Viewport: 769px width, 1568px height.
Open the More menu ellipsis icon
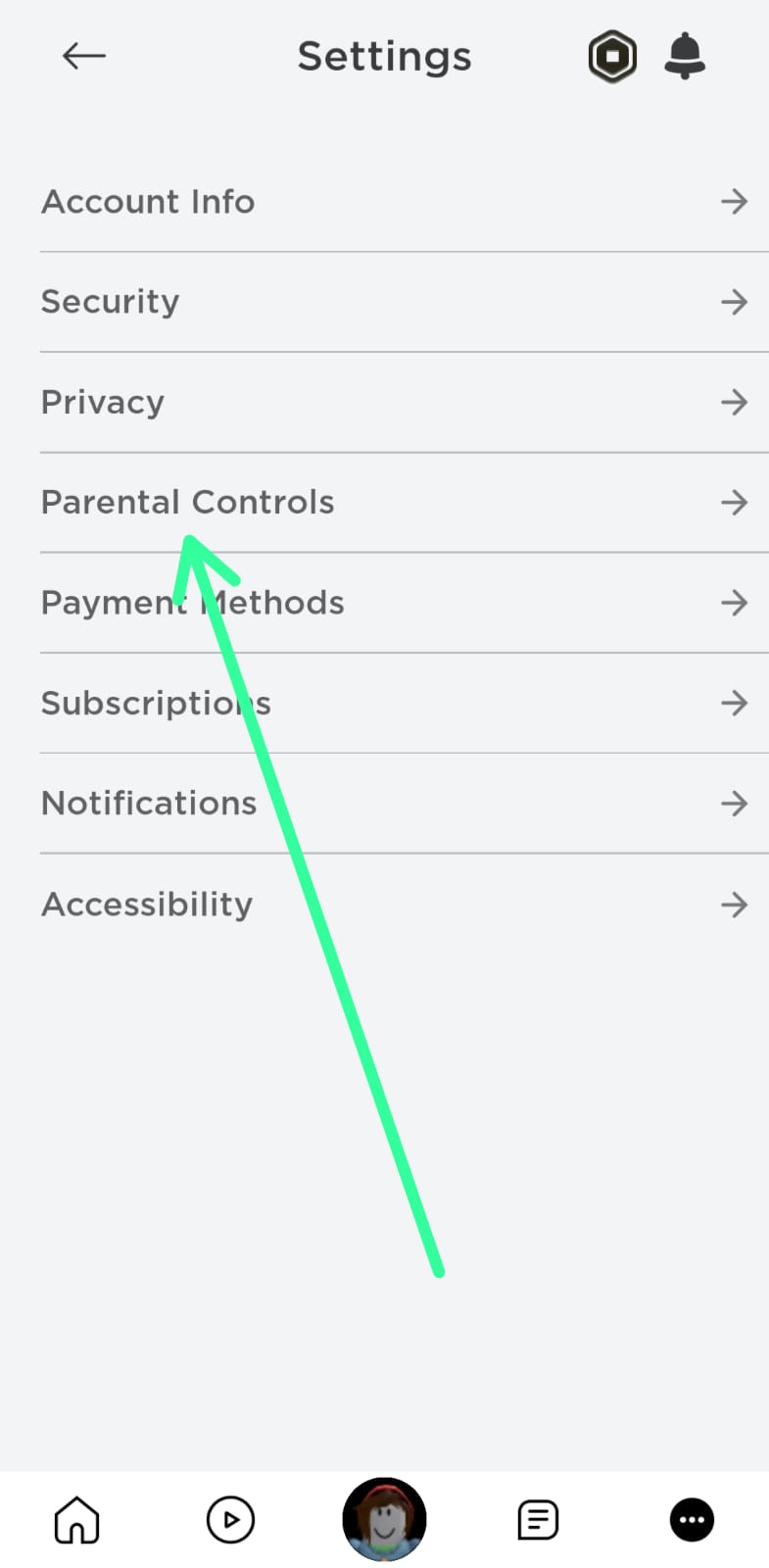click(x=691, y=1520)
